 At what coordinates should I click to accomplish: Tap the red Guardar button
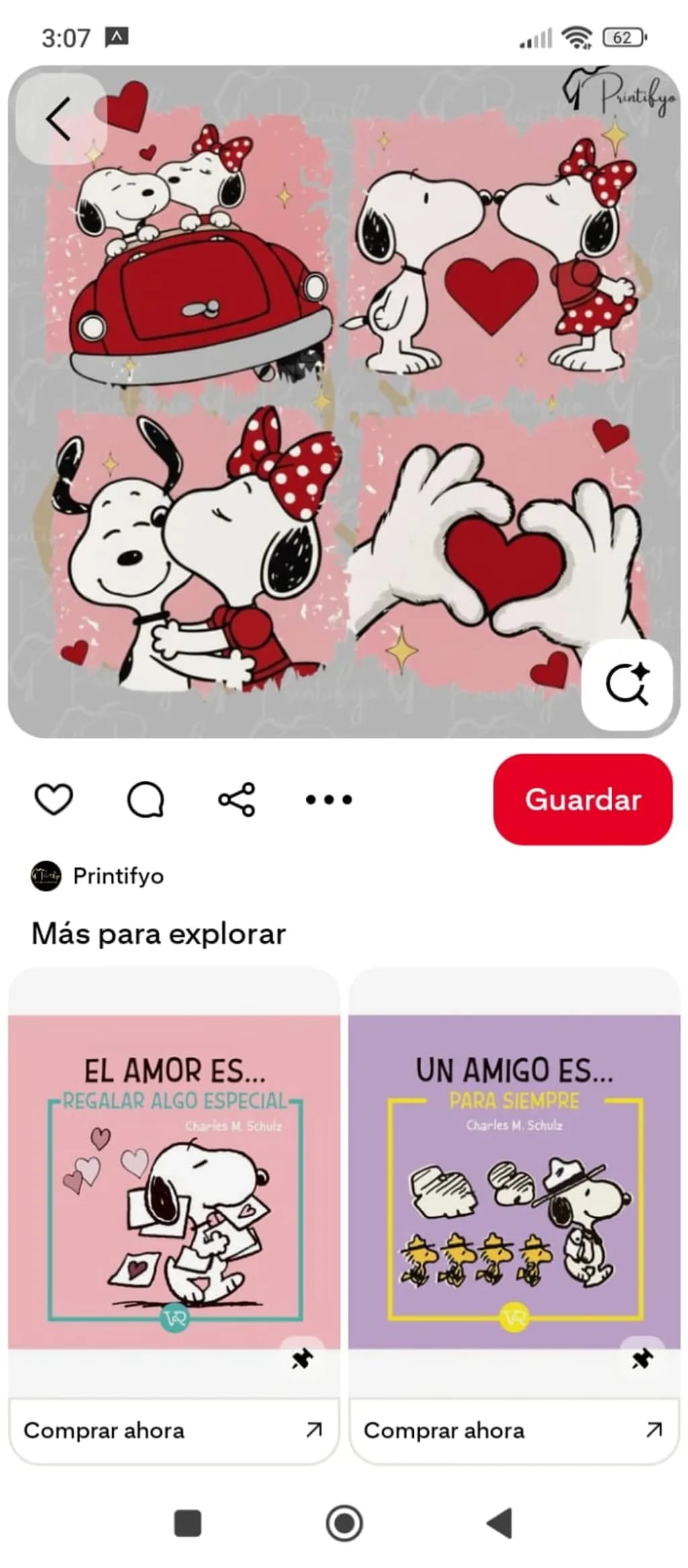583,799
